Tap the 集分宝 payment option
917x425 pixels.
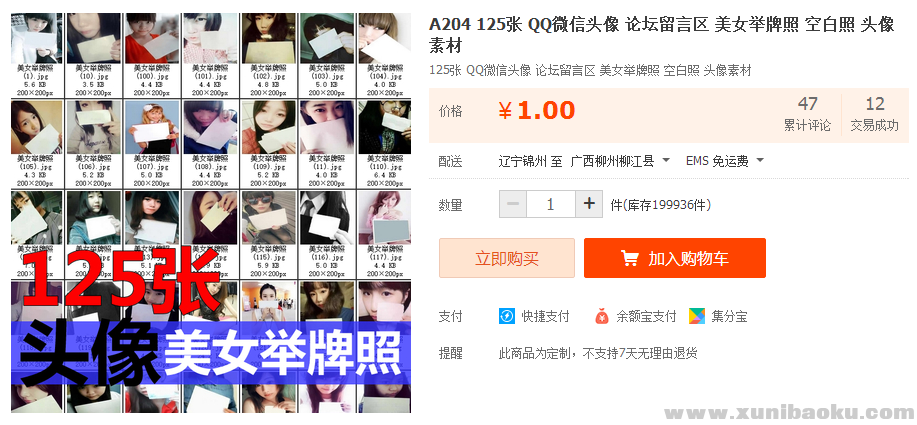click(x=718, y=316)
